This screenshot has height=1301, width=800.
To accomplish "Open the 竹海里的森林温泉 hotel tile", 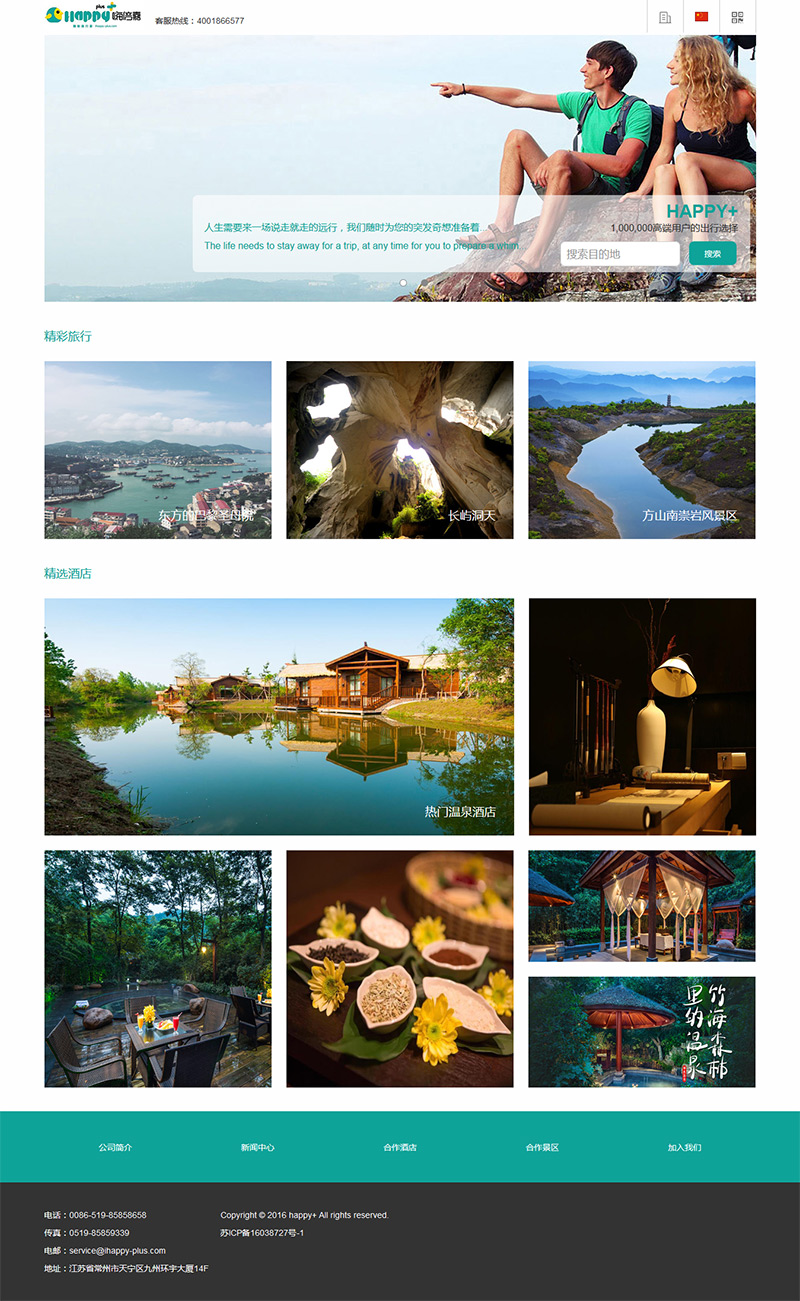I will click(x=642, y=1031).
